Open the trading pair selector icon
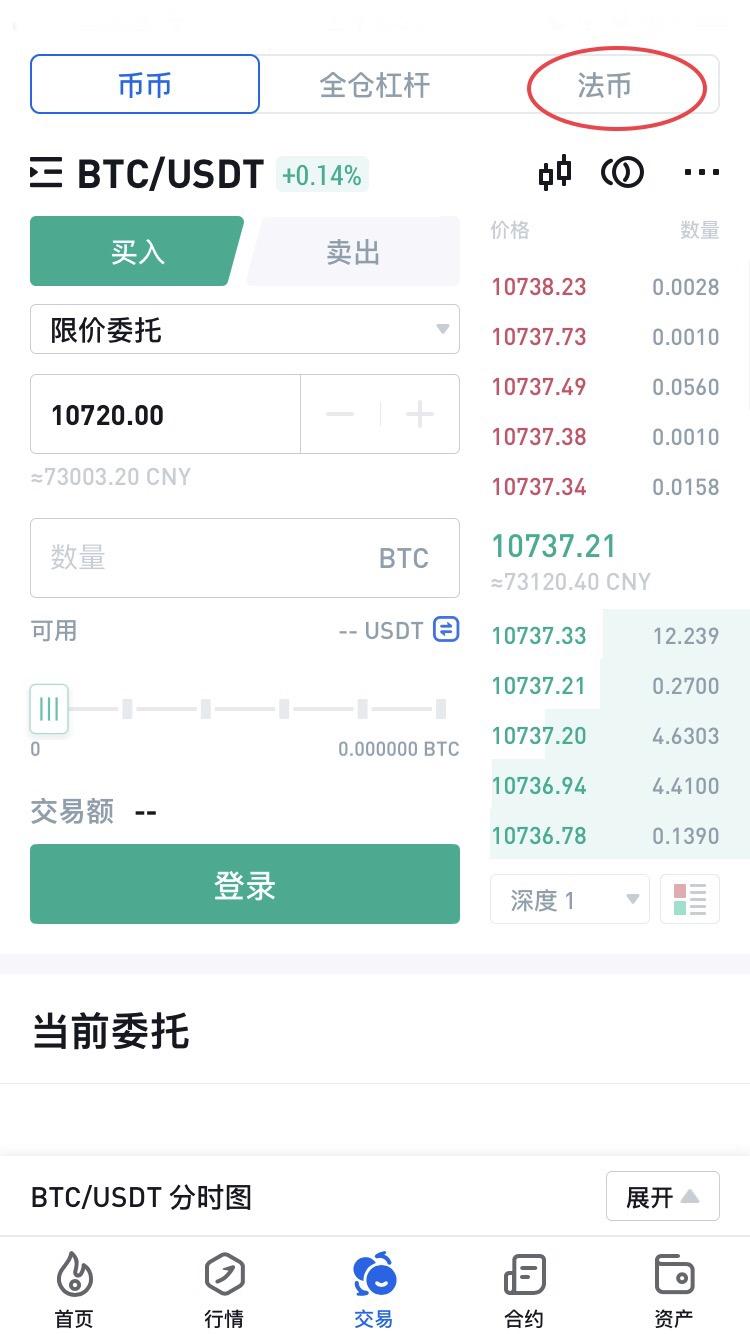 coord(45,172)
